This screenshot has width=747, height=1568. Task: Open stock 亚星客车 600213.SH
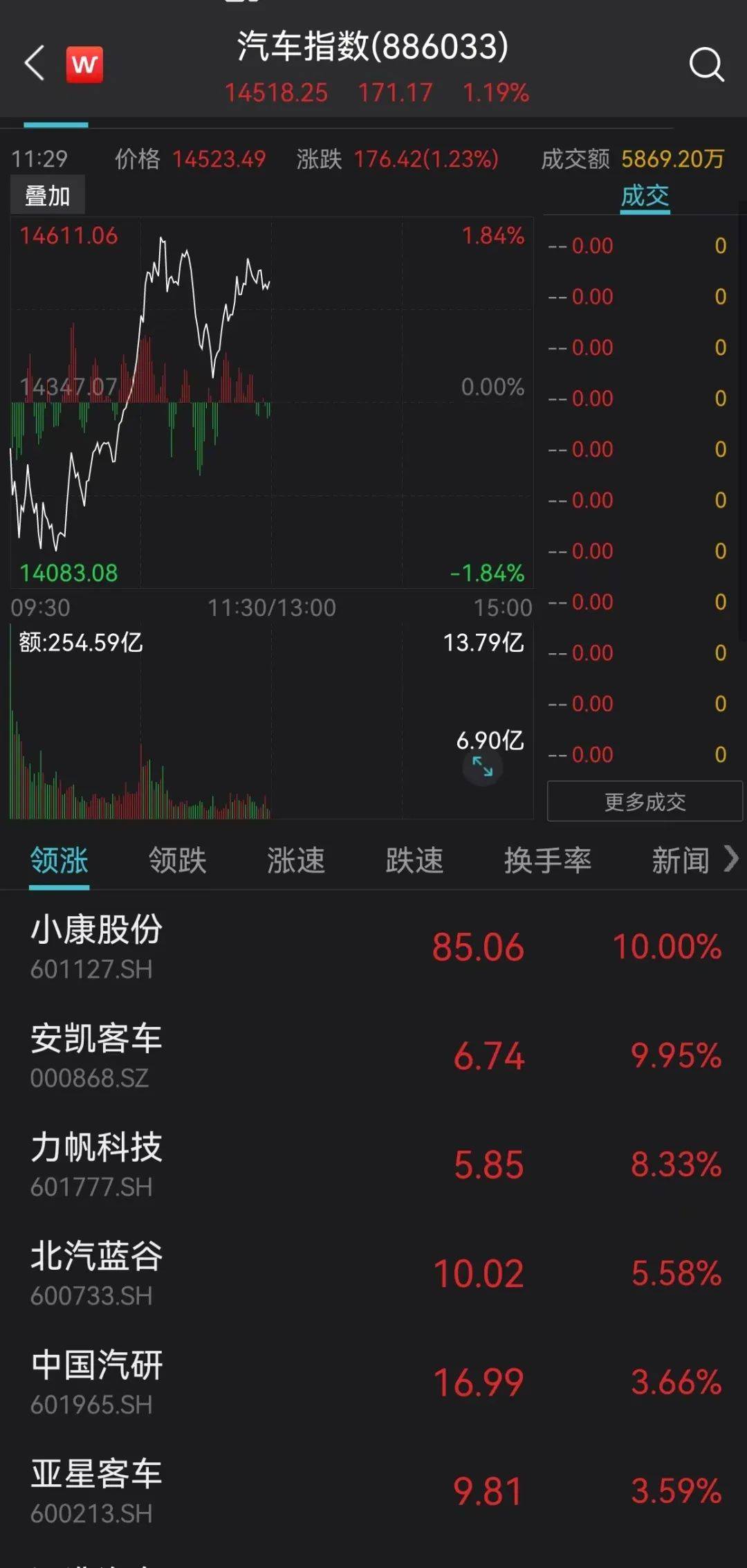(x=373, y=1490)
